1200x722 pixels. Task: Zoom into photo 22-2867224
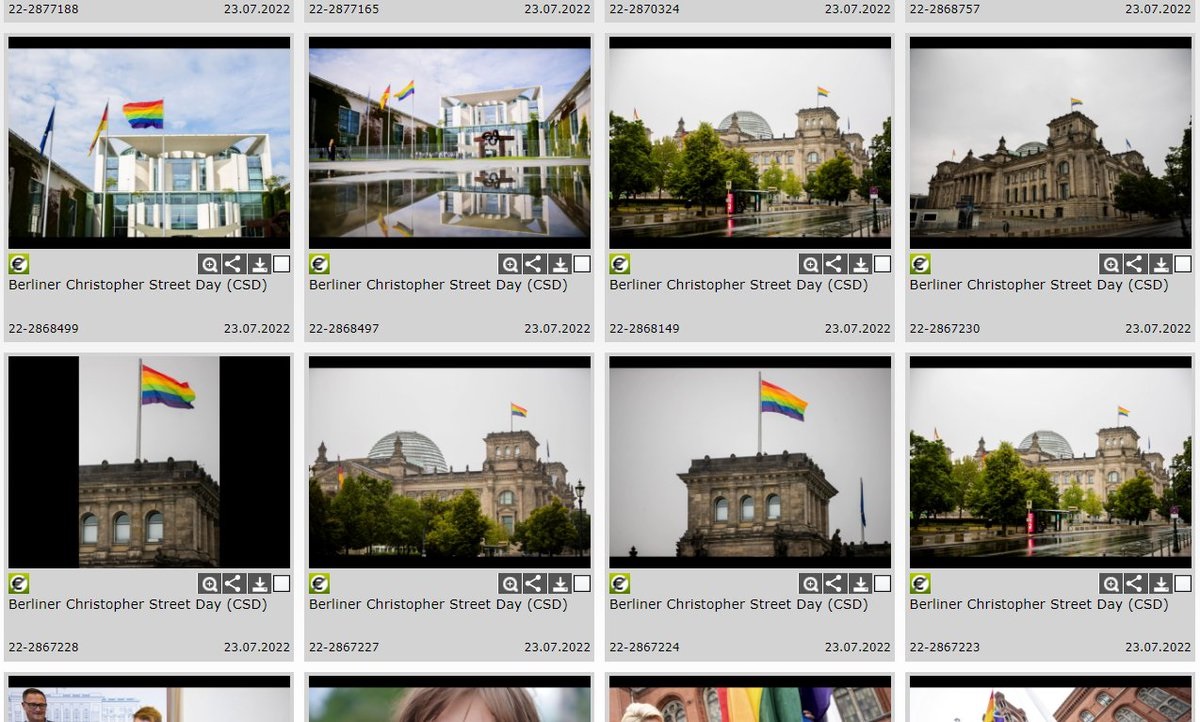click(x=810, y=583)
